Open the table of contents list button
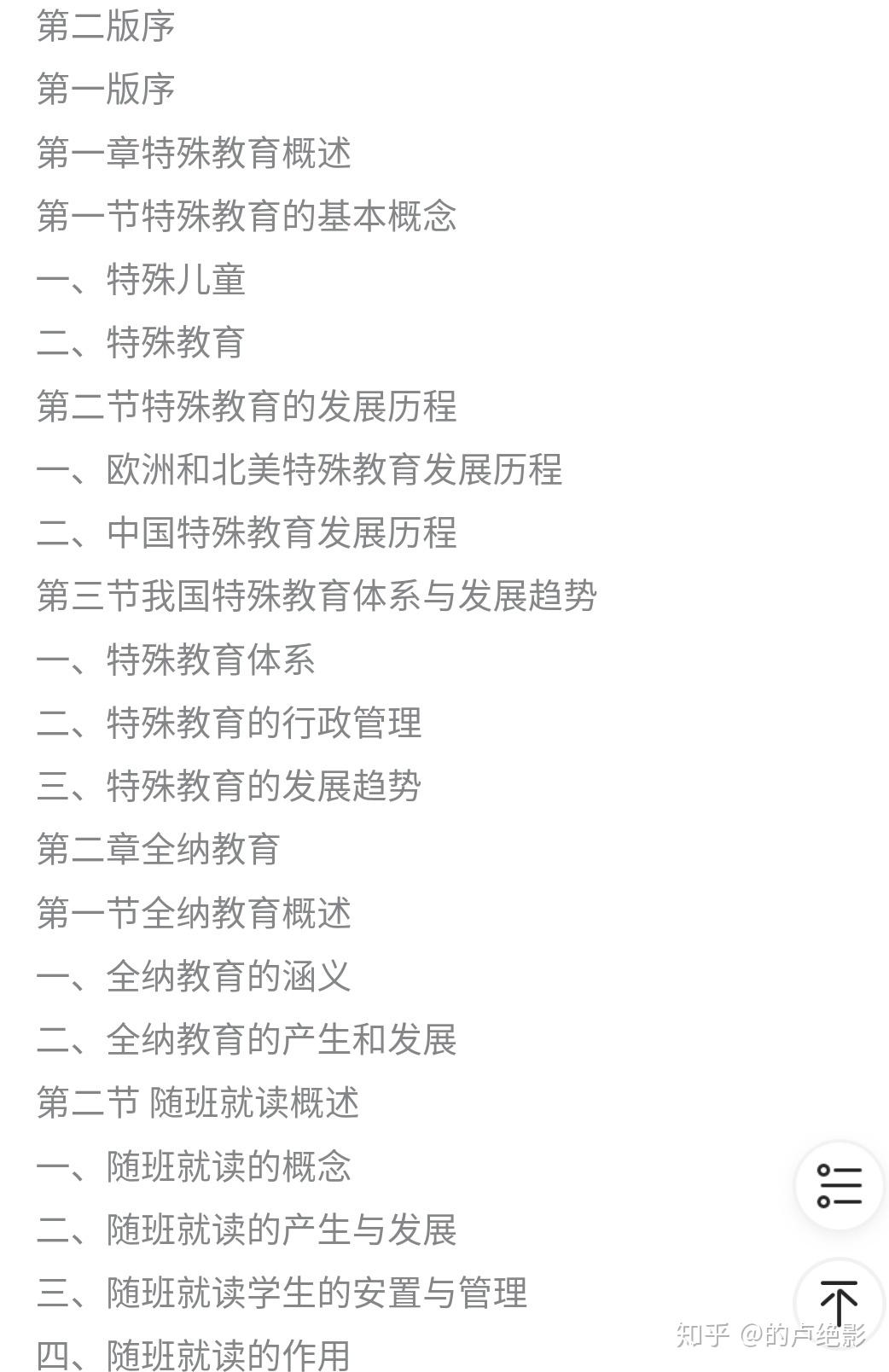Viewport: 889px width, 1372px height. coord(840,1185)
